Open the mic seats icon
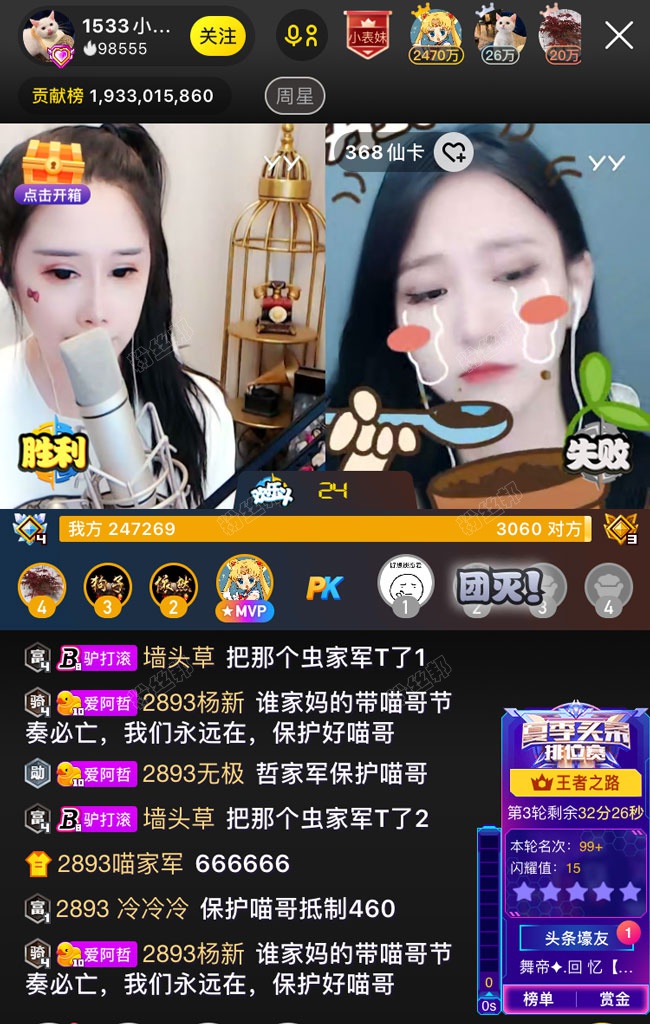The image size is (650, 1024). [301, 36]
